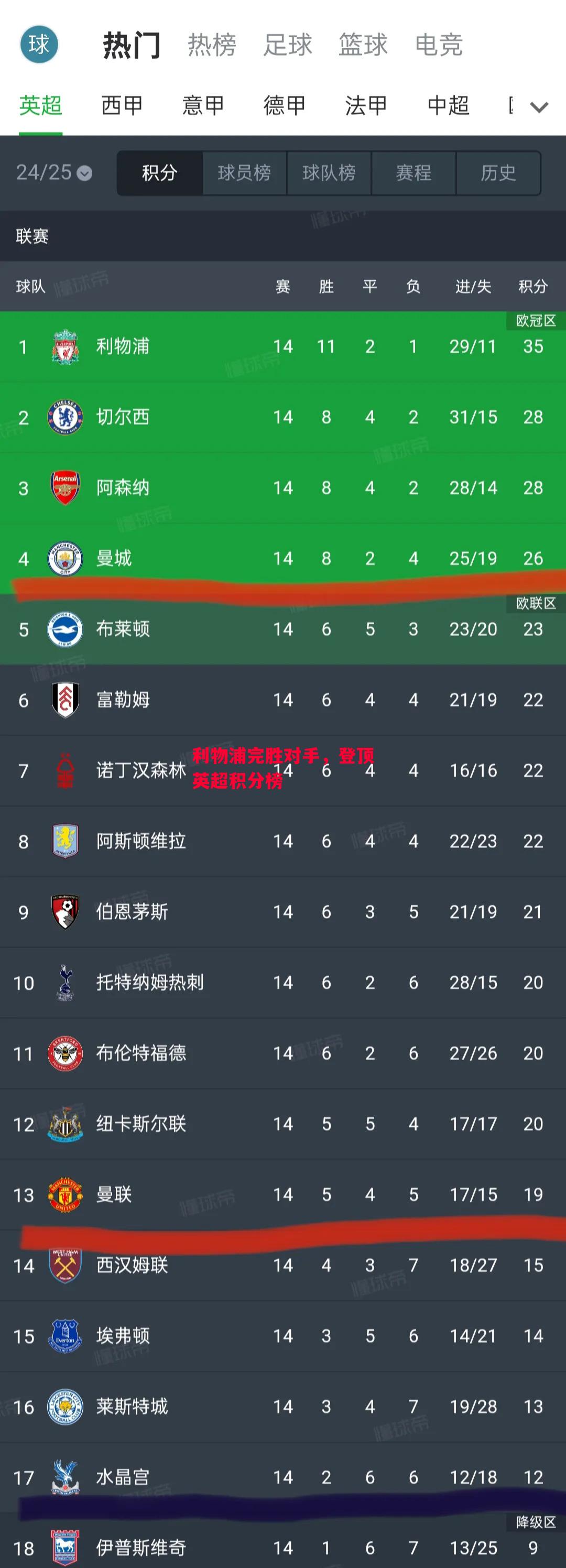Show the 球队榜 team rankings
Screen dimensions: 566x1568
coord(329,173)
